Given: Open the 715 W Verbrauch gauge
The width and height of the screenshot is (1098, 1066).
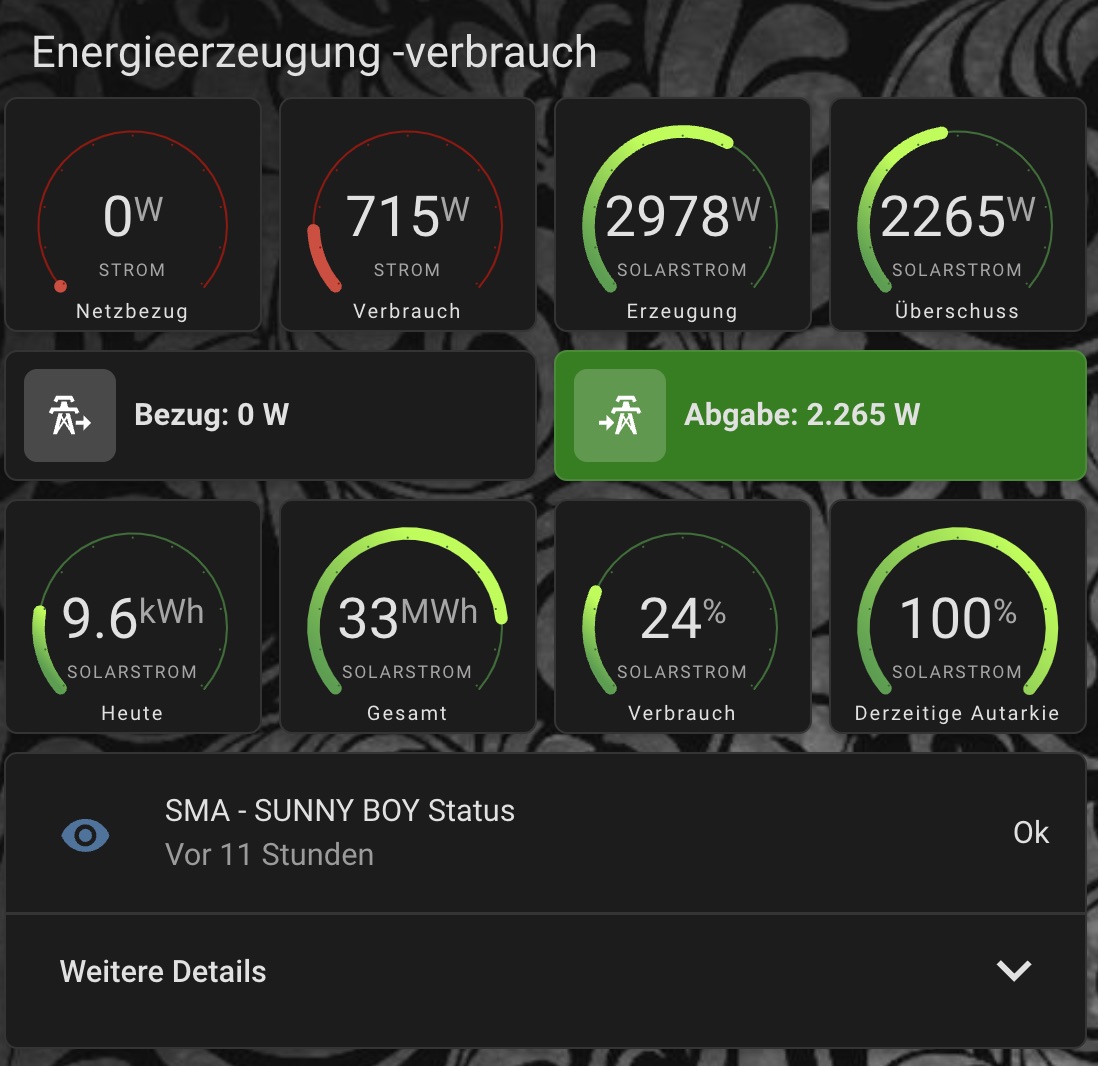Looking at the screenshot, I should pos(407,215).
